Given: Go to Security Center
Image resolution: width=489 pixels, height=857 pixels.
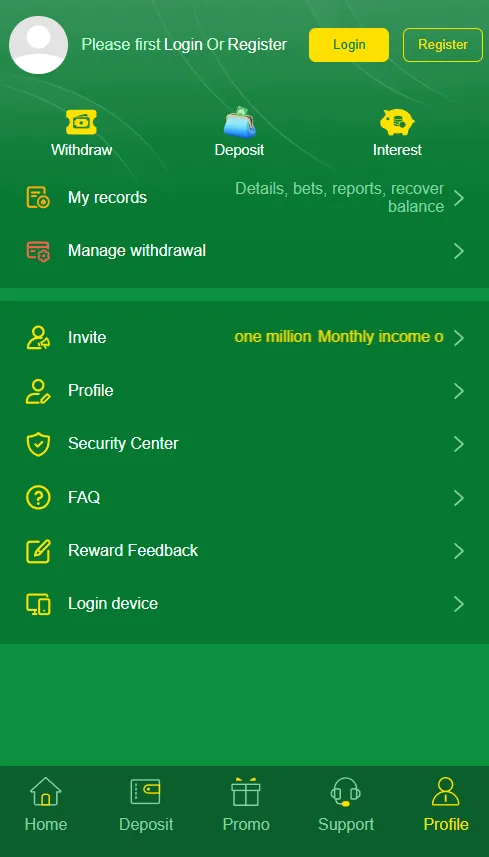Looking at the screenshot, I should pyautogui.click(x=244, y=444).
